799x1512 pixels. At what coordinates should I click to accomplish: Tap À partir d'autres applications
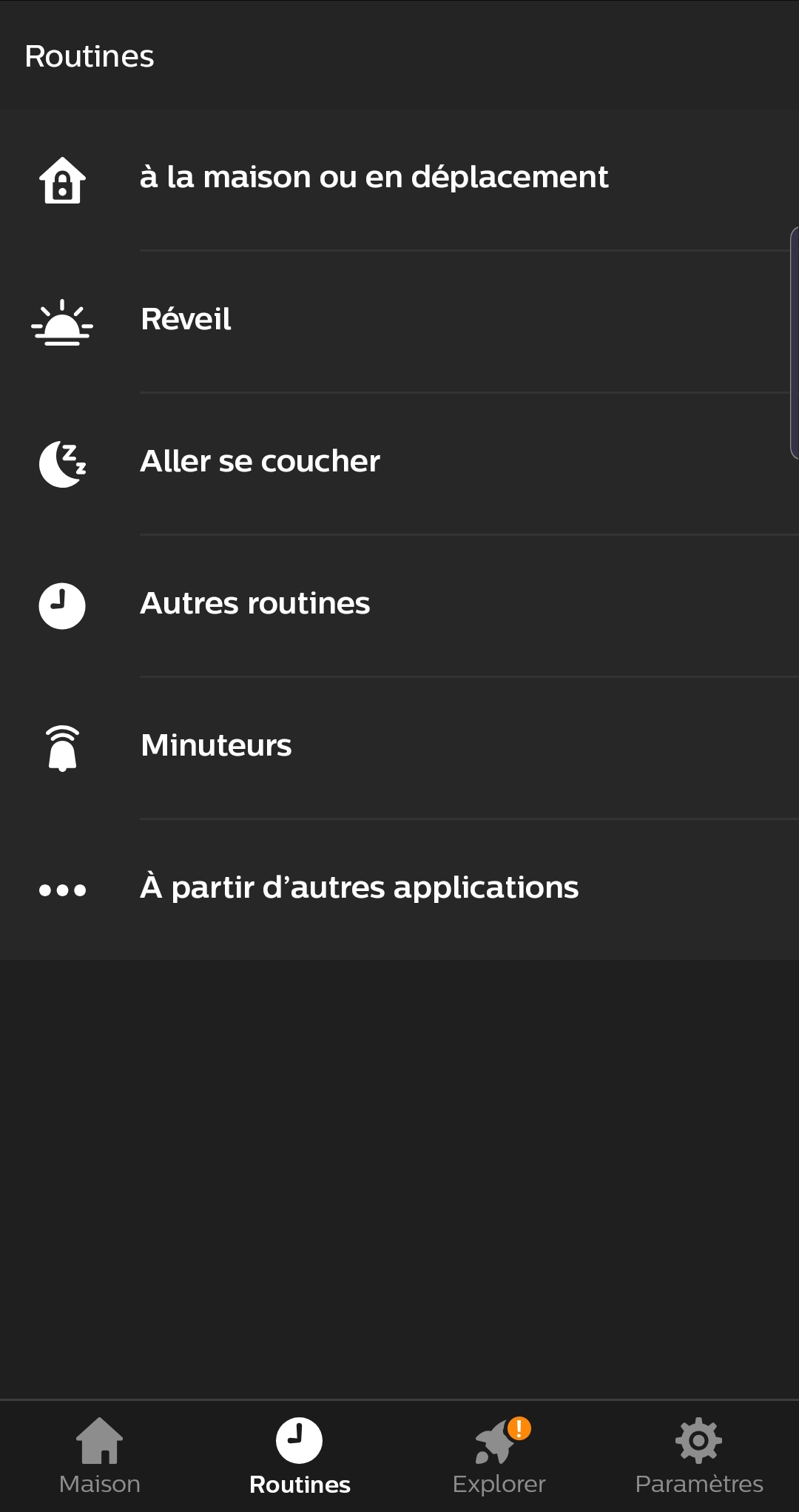pos(399,890)
